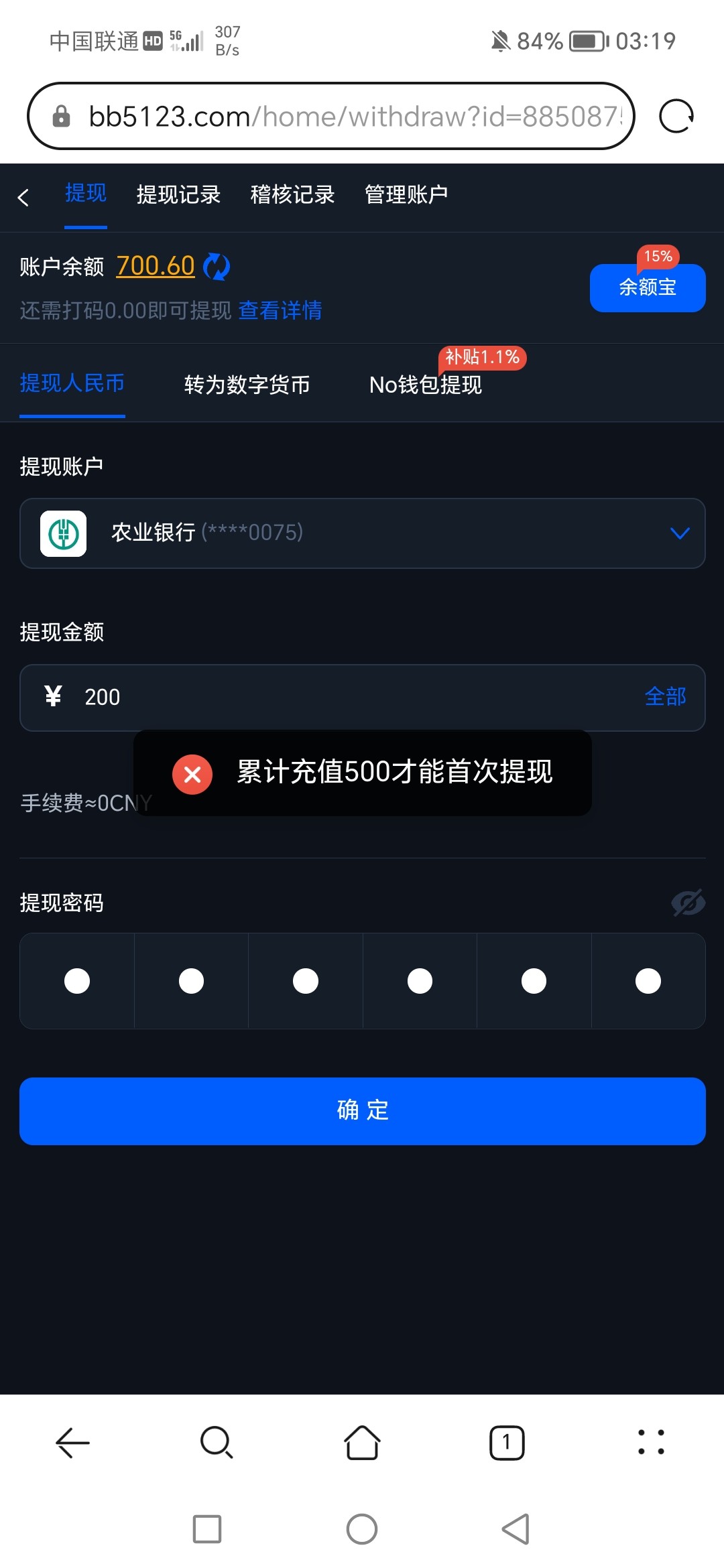This screenshot has height=1568, width=724.
Task: Dismiss the toast via the red X icon
Action: (192, 774)
